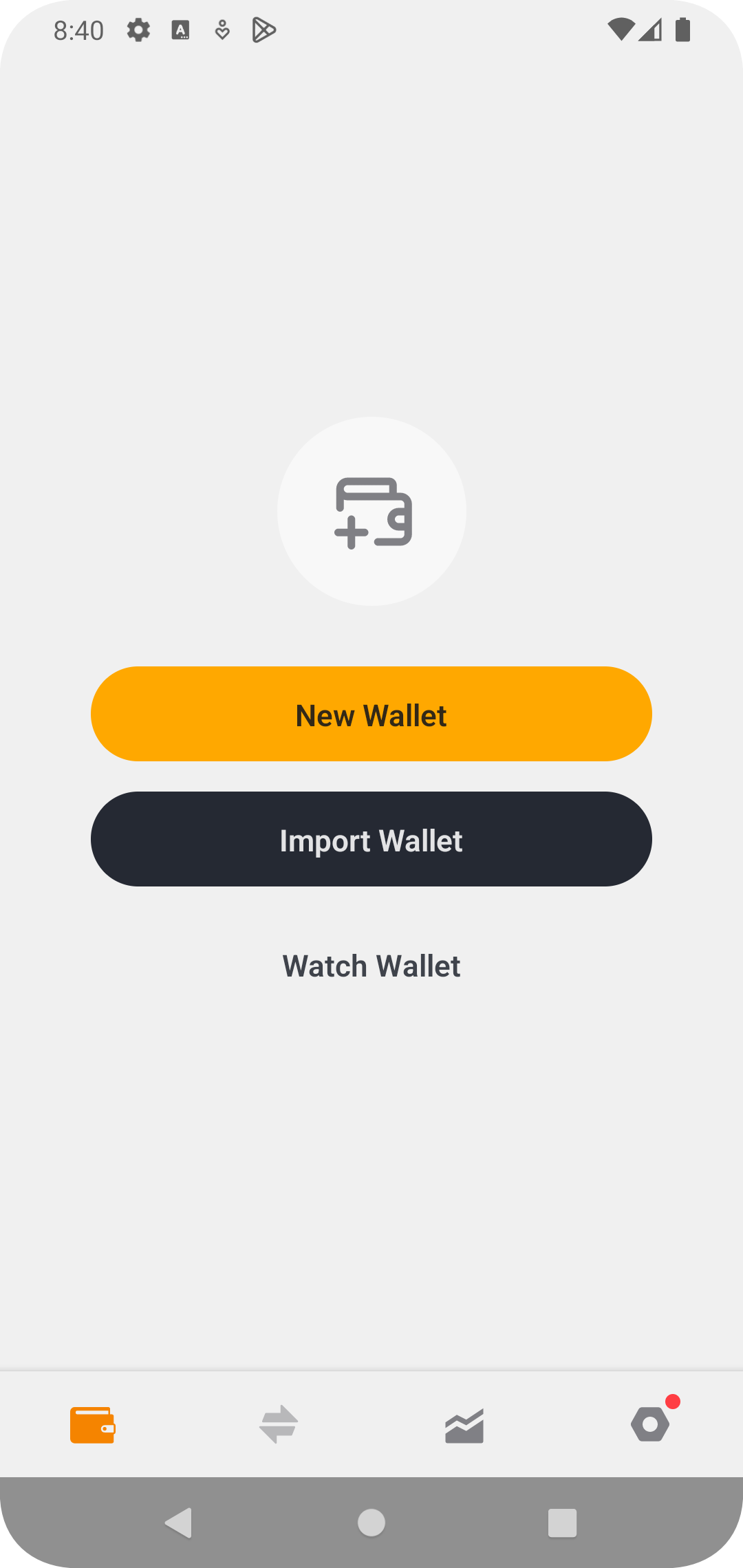The width and height of the screenshot is (743, 1568).
Task: Select the wallet tab
Action: [x=92, y=1424]
